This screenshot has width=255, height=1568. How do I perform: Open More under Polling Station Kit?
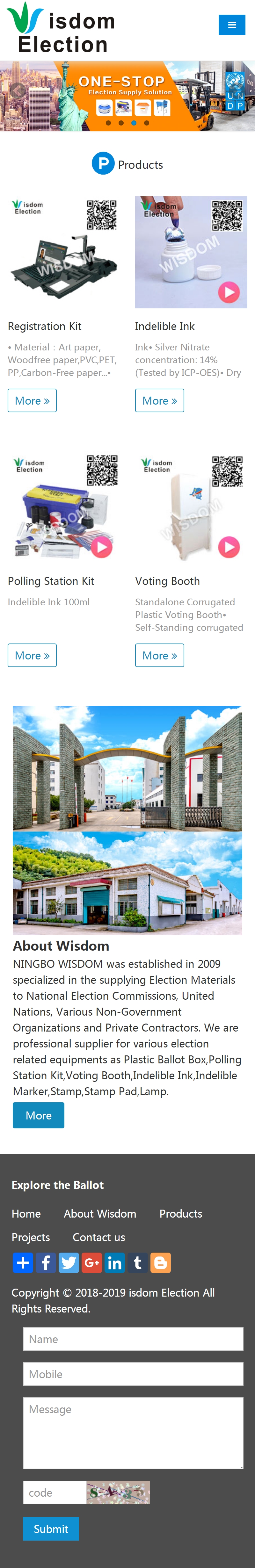(x=32, y=655)
